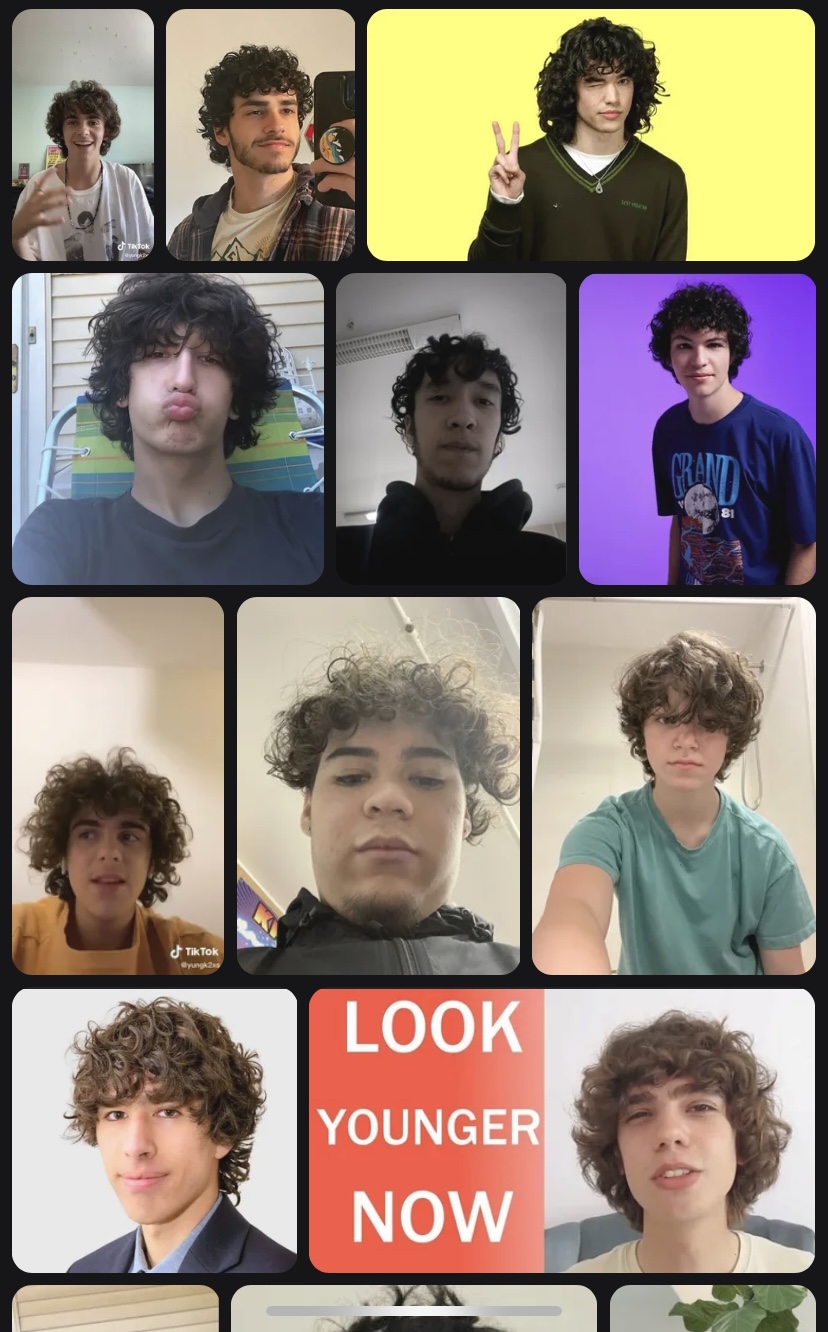828x1332 pixels.
Task: Open the yellow background peace sign photo
Action: click(590, 135)
